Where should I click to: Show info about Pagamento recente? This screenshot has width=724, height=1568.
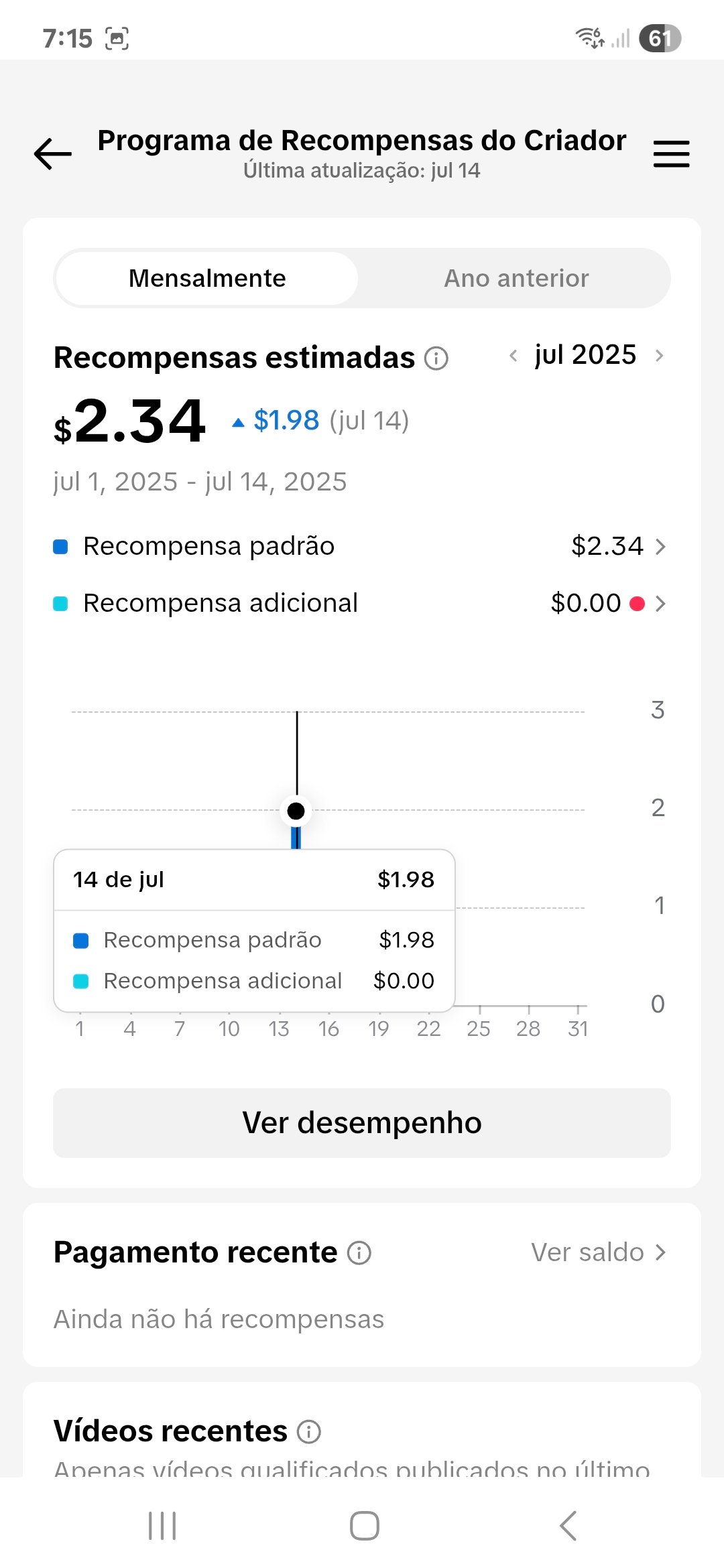click(359, 1252)
